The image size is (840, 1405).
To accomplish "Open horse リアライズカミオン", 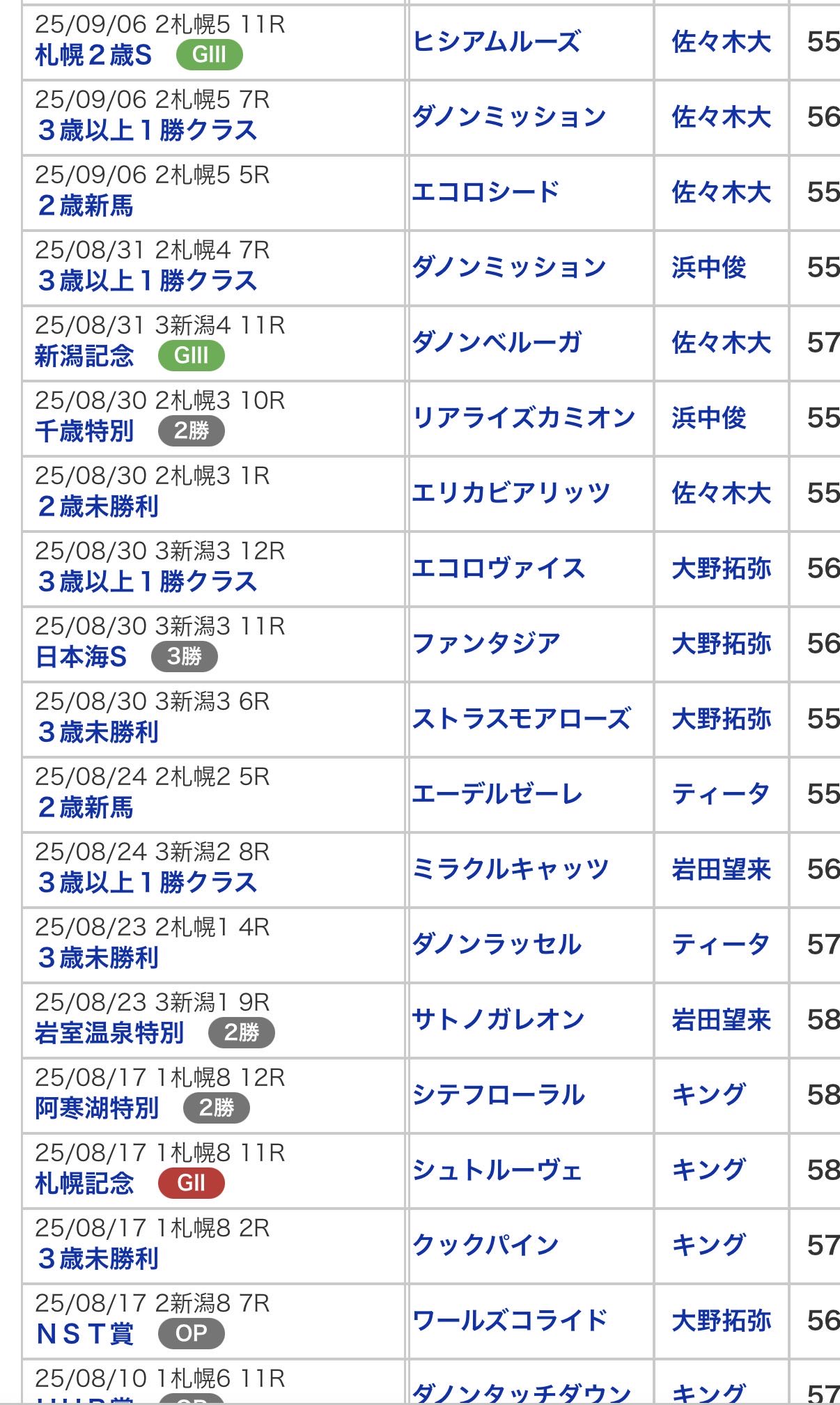I will click(523, 418).
